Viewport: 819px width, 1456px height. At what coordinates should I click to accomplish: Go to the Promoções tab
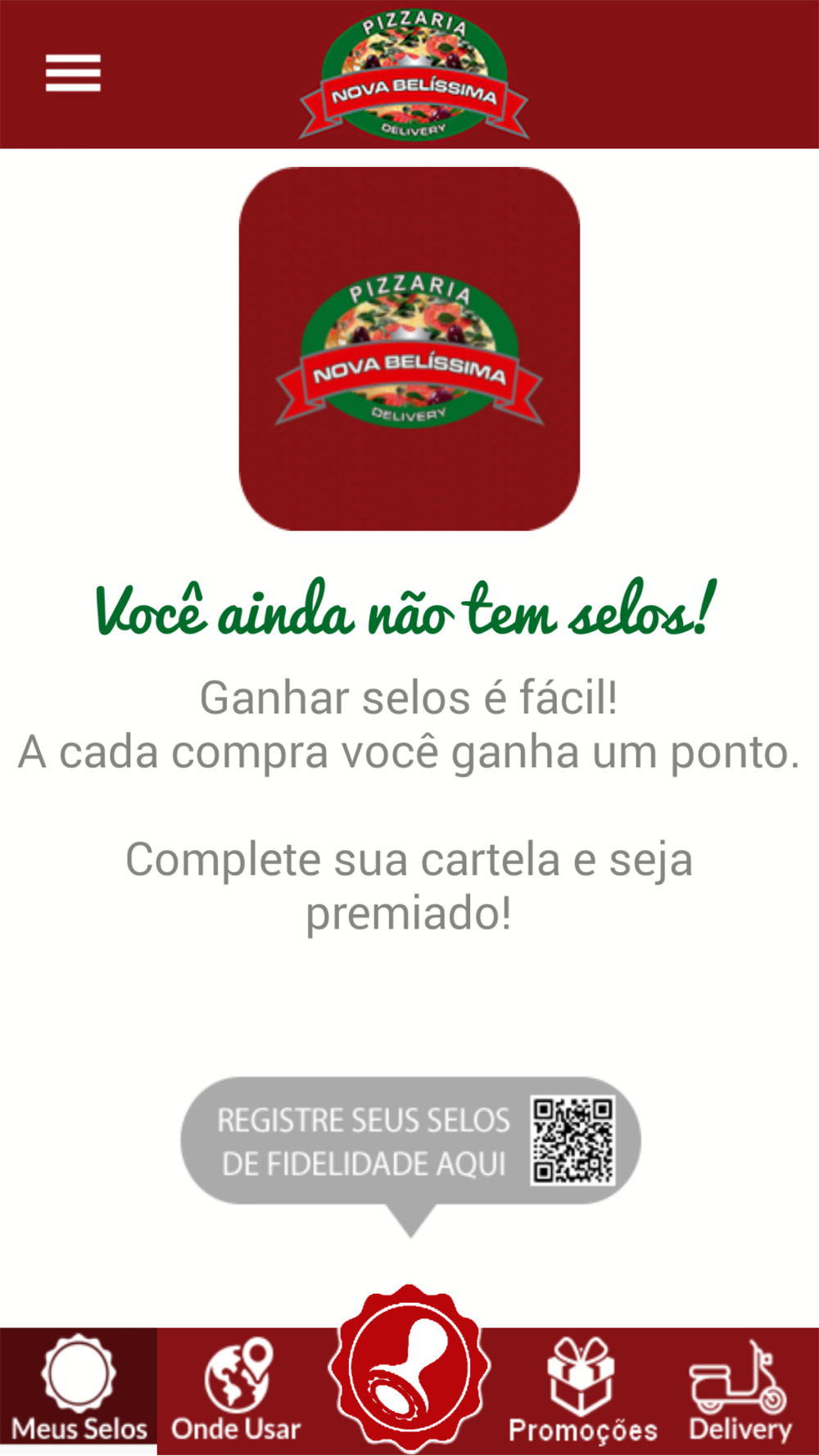pos(582,1390)
